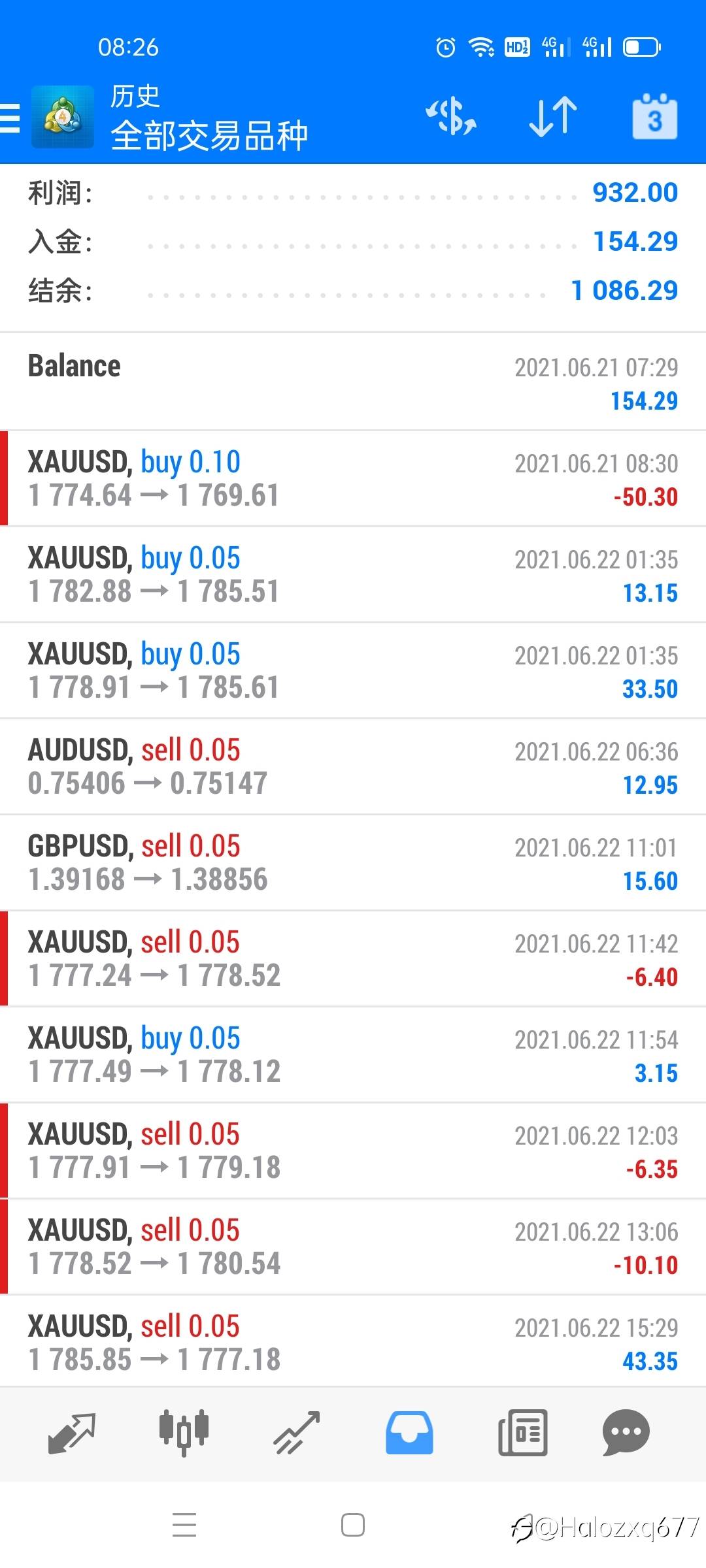Open the GBPUSD sell 0.05 trade

click(x=353, y=863)
